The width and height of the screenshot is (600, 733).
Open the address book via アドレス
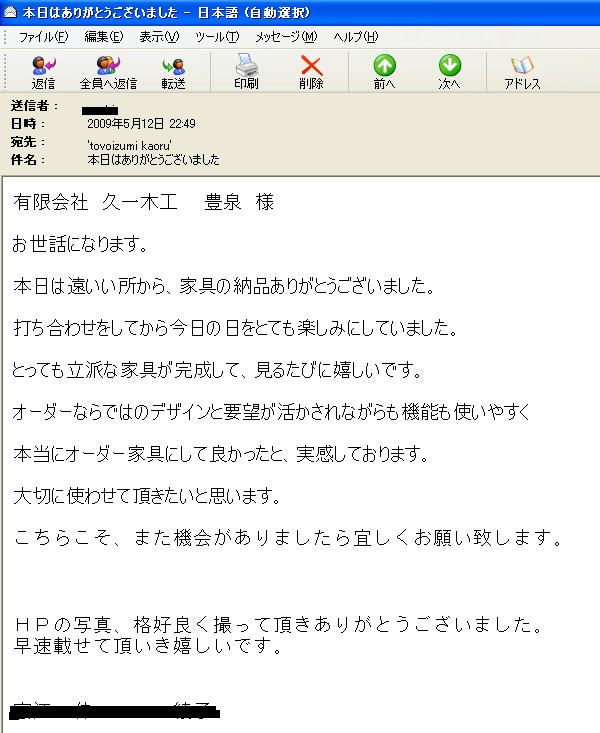tap(522, 72)
